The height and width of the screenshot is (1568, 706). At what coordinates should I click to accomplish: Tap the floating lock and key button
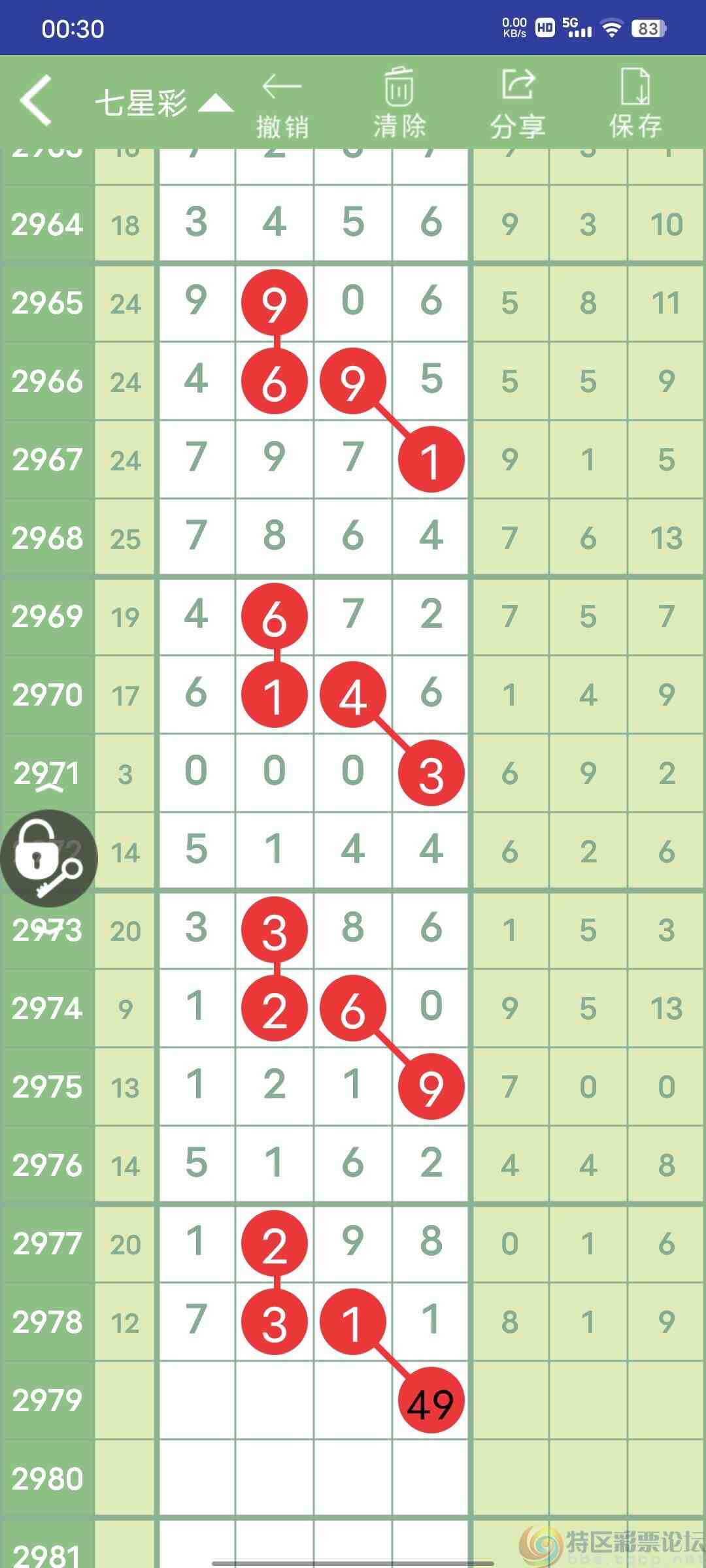[48, 858]
